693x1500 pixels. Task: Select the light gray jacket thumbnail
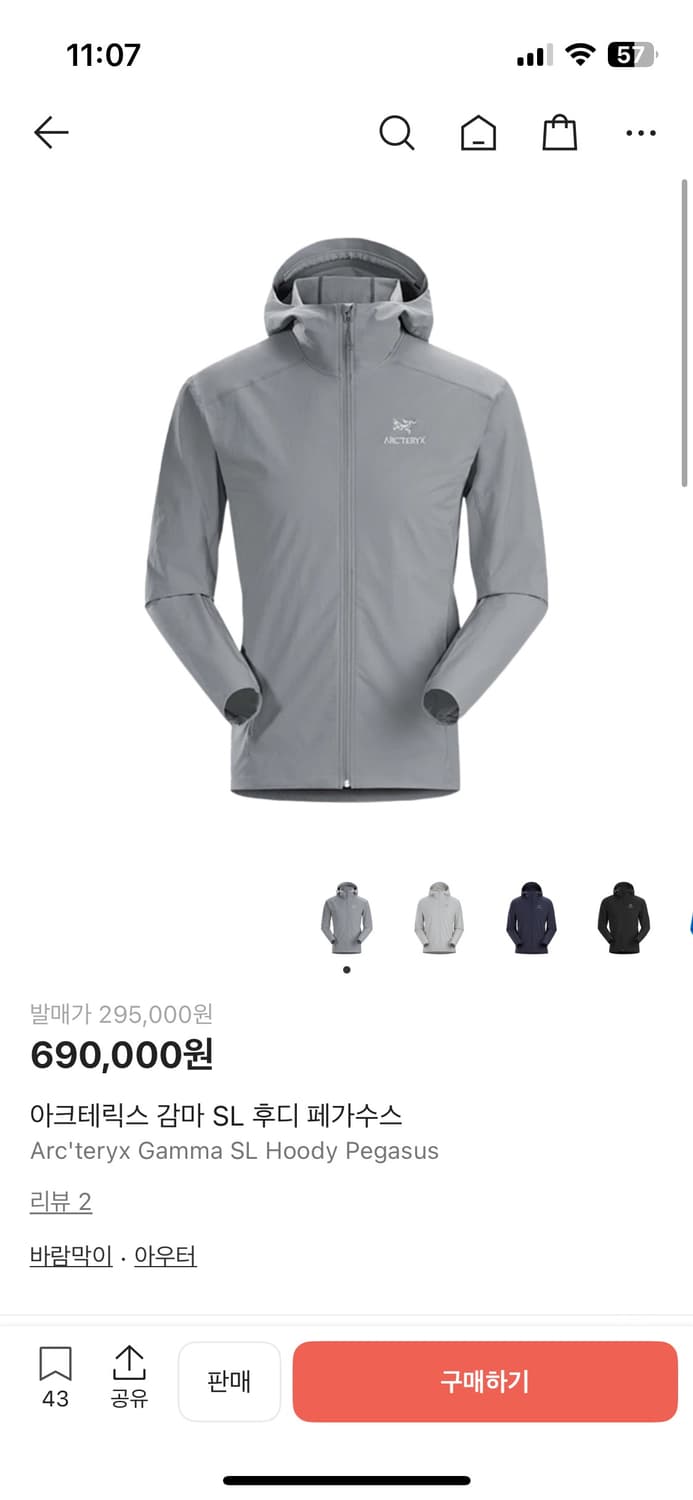coord(439,918)
